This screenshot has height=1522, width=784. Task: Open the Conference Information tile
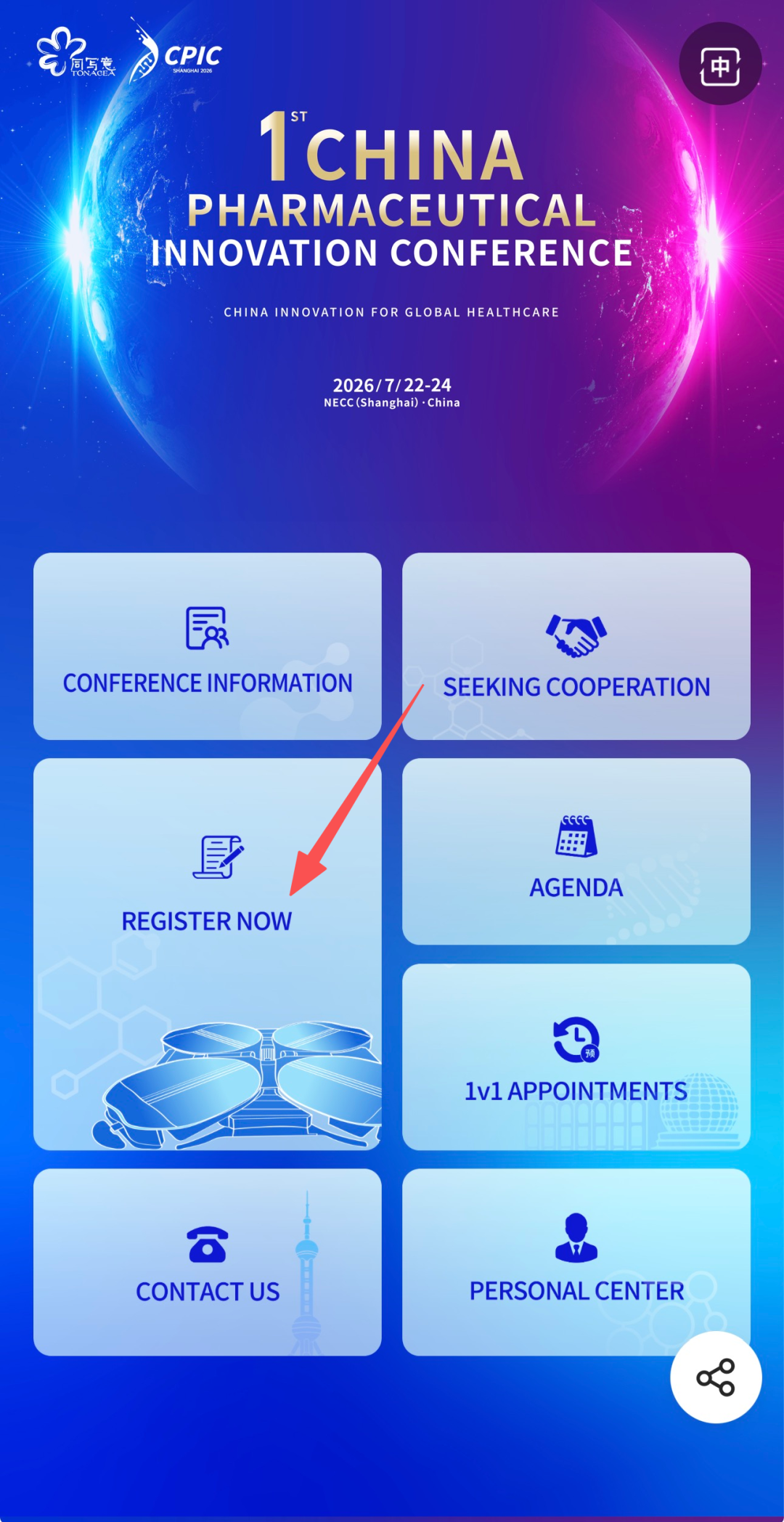point(208,646)
